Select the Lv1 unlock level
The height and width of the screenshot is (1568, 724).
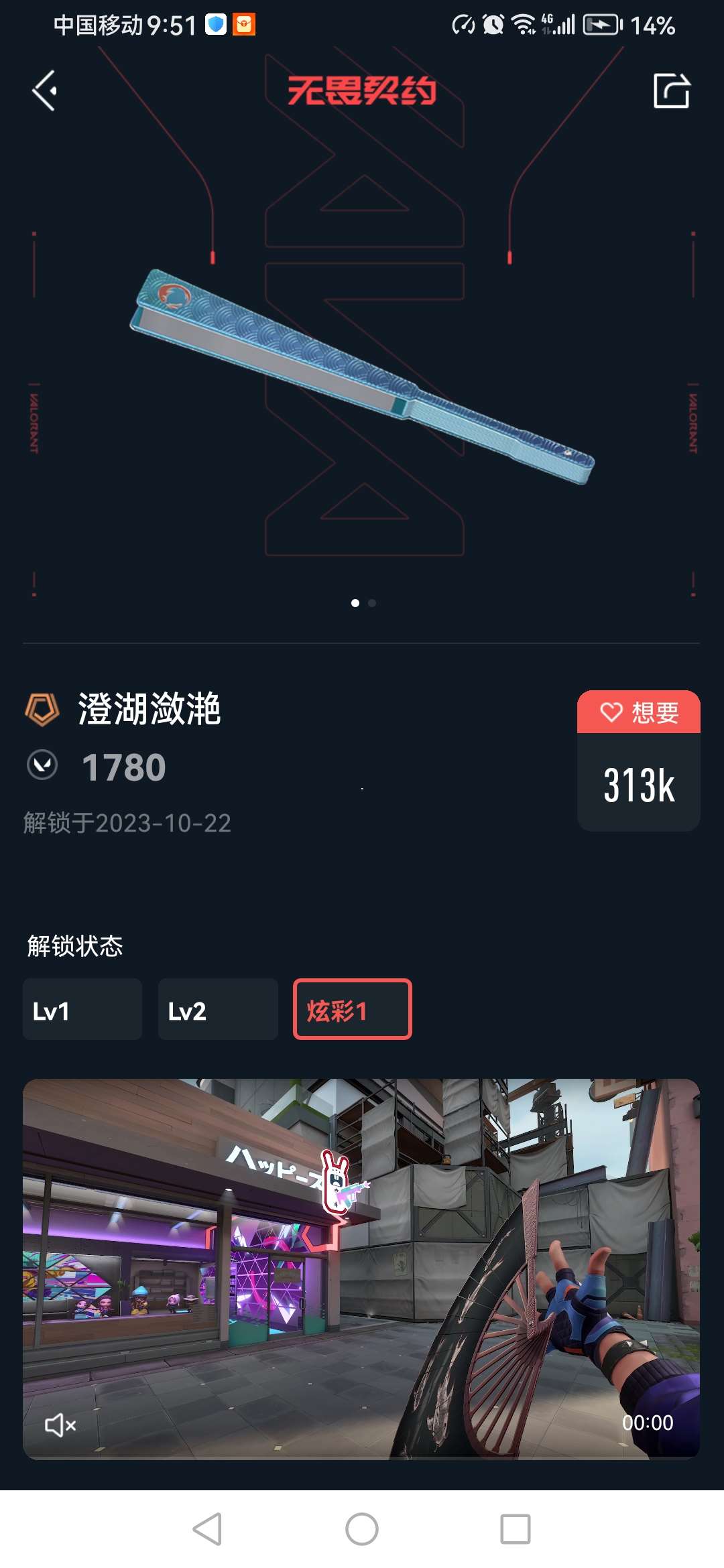[x=82, y=1010]
